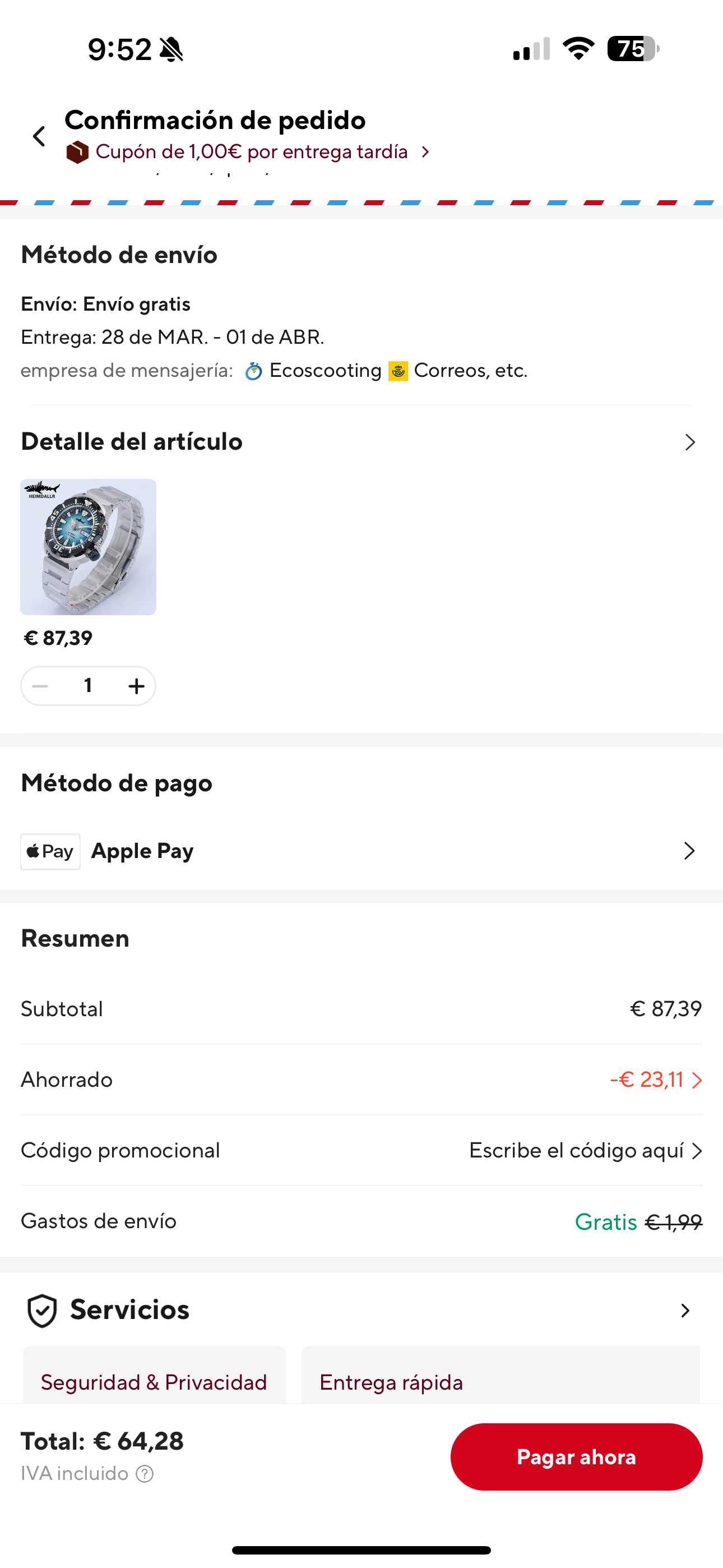
Task: Increase item quantity with plus button
Action: [x=136, y=686]
